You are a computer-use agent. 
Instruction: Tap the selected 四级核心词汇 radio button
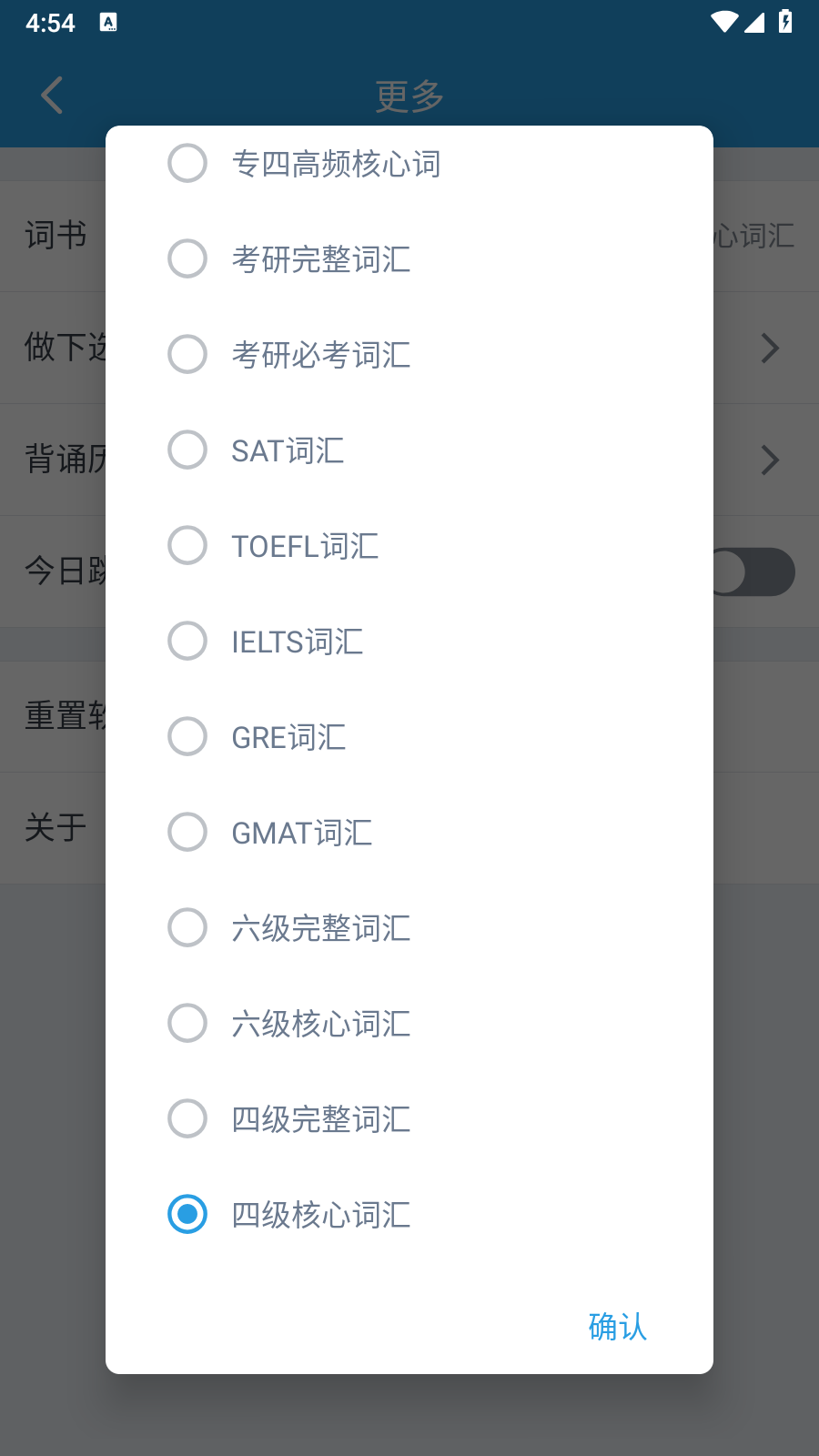pyautogui.click(x=187, y=1214)
